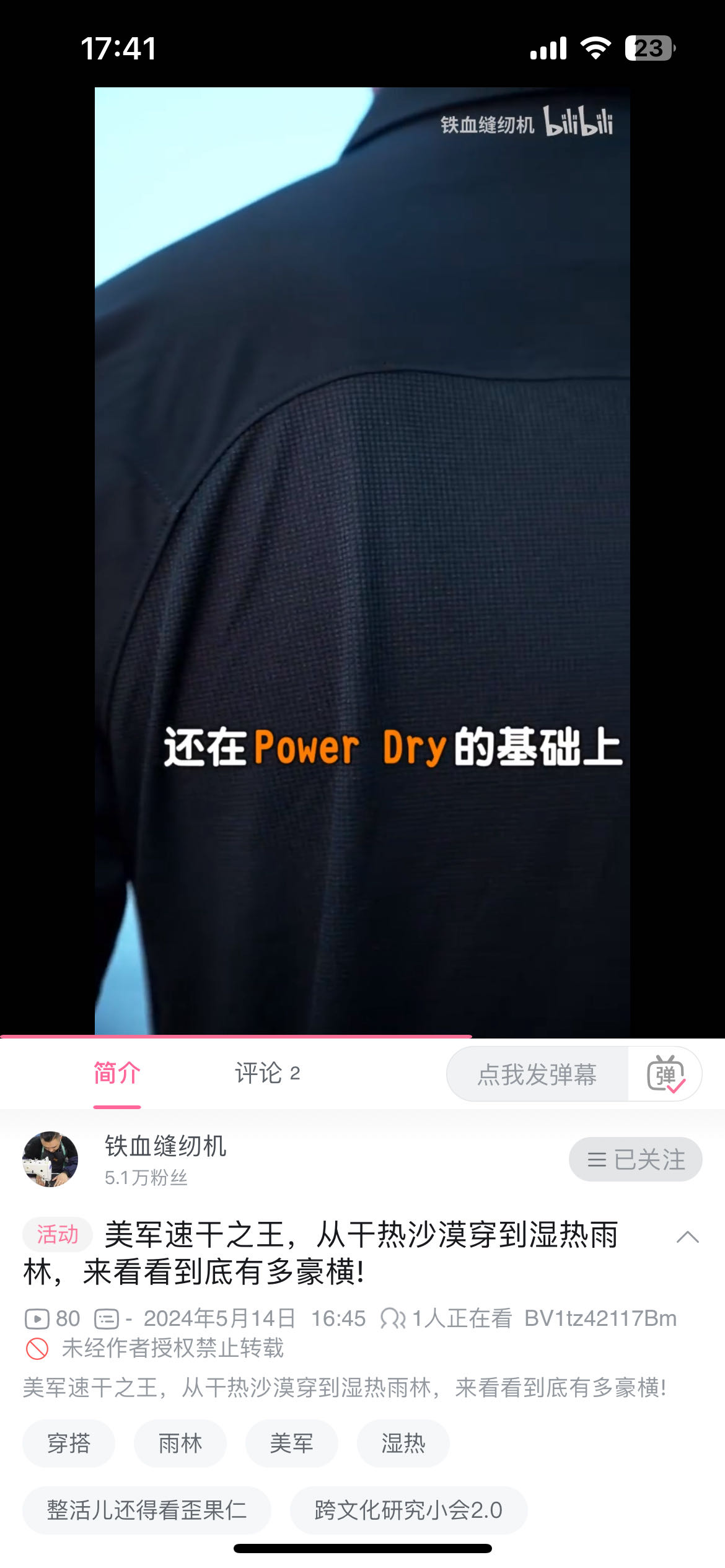Open 铁血缝纫机's profile avatar
Viewport: 725px width, 1568px height.
(x=50, y=1159)
